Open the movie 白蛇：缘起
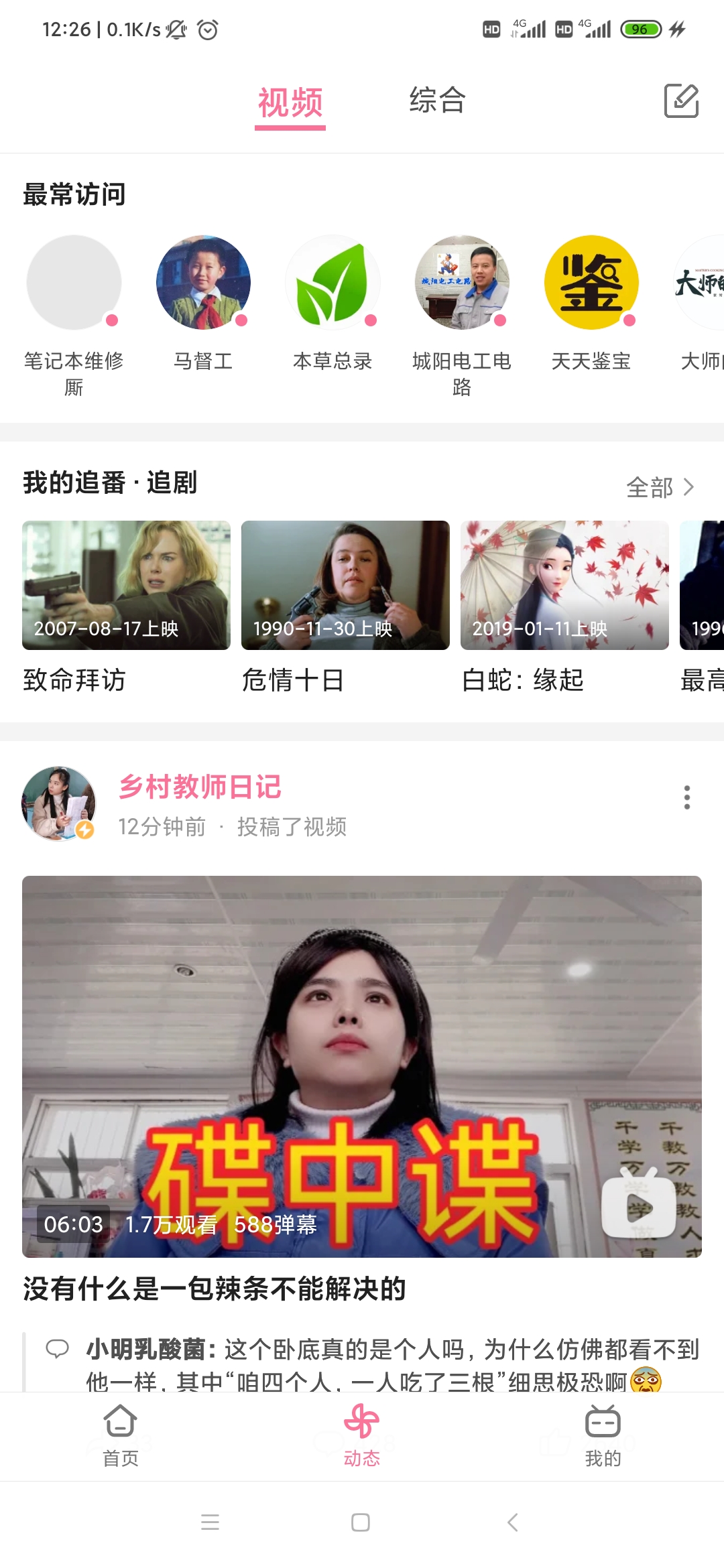The image size is (724, 1568). (564, 586)
